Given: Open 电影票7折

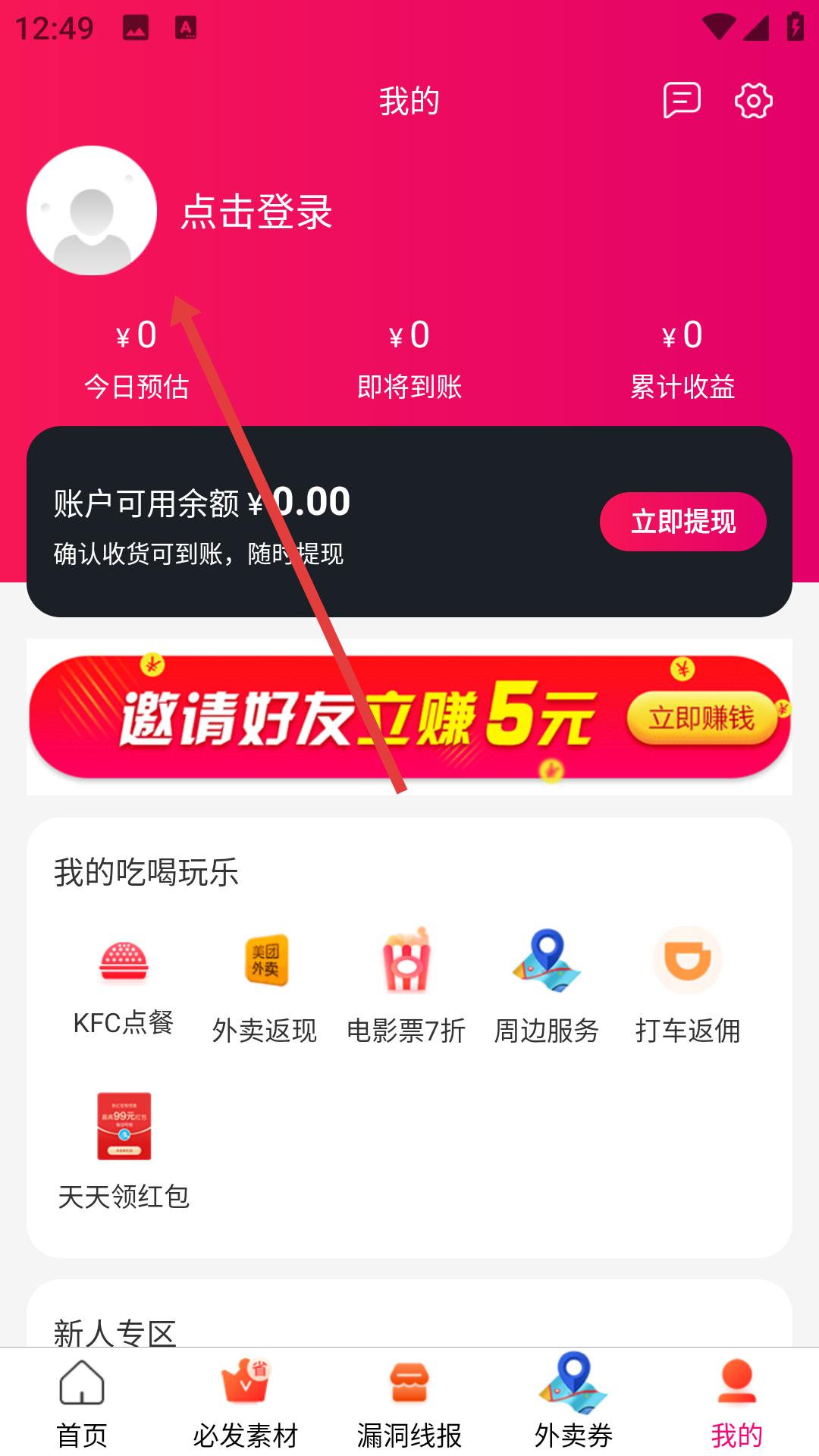Looking at the screenshot, I should tap(406, 986).
